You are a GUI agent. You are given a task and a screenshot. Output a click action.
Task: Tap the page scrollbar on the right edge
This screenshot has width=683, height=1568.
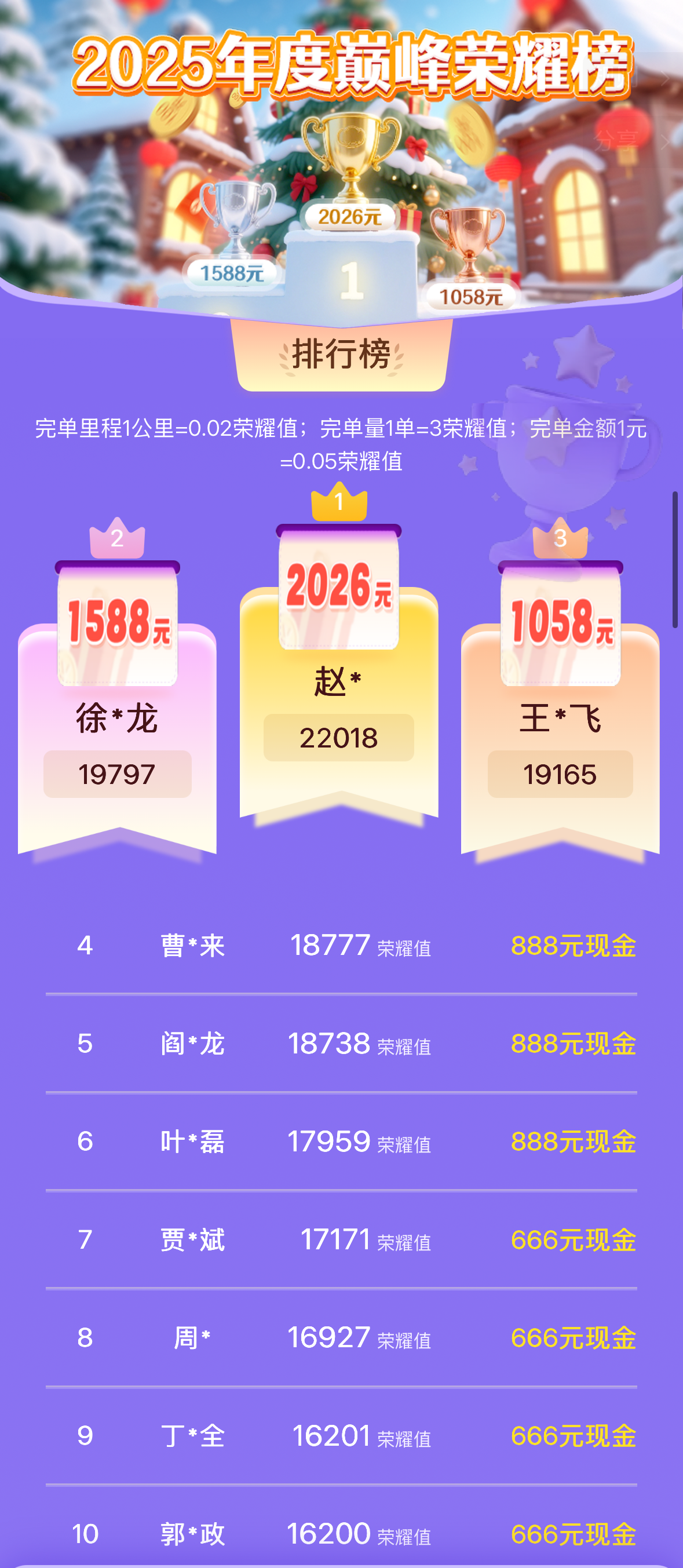674,559
